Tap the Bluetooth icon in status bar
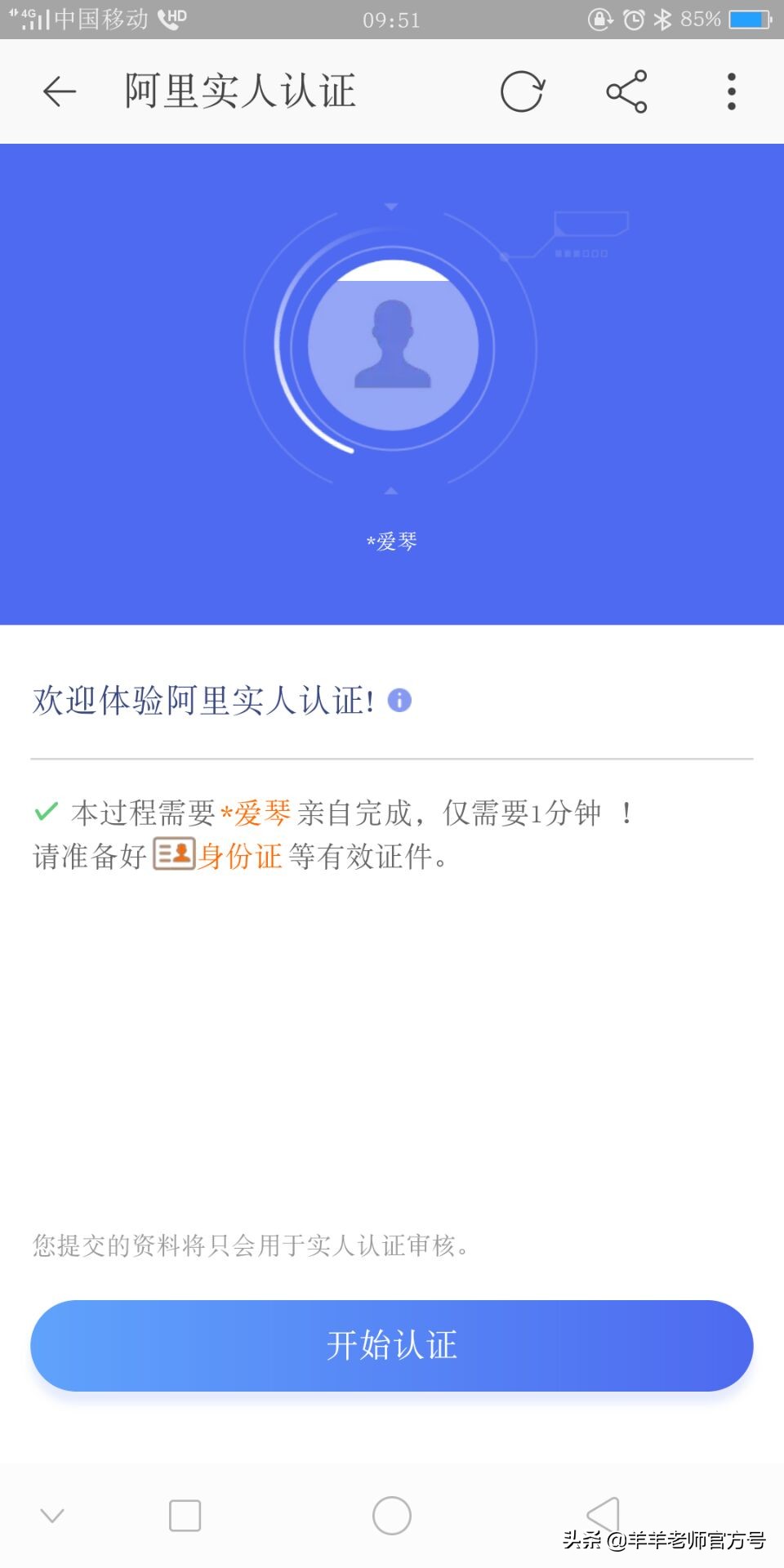Screen dimensions: 784x1568 point(663,18)
